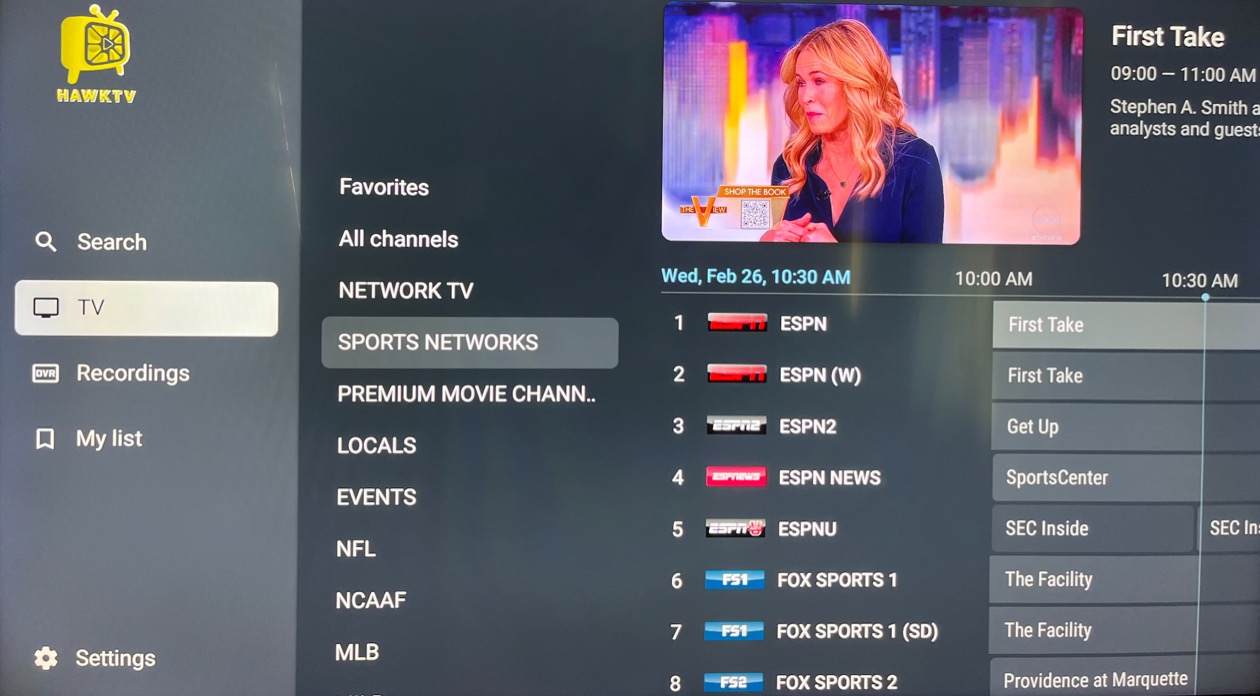Select the NFL category
The image size is (1260, 696).
point(356,549)
